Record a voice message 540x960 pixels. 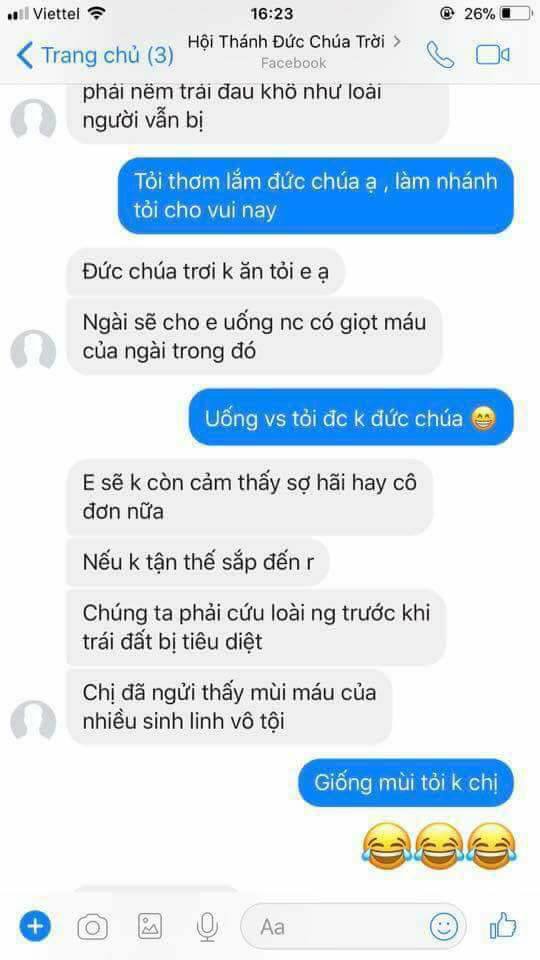click(x=208, y=927)
